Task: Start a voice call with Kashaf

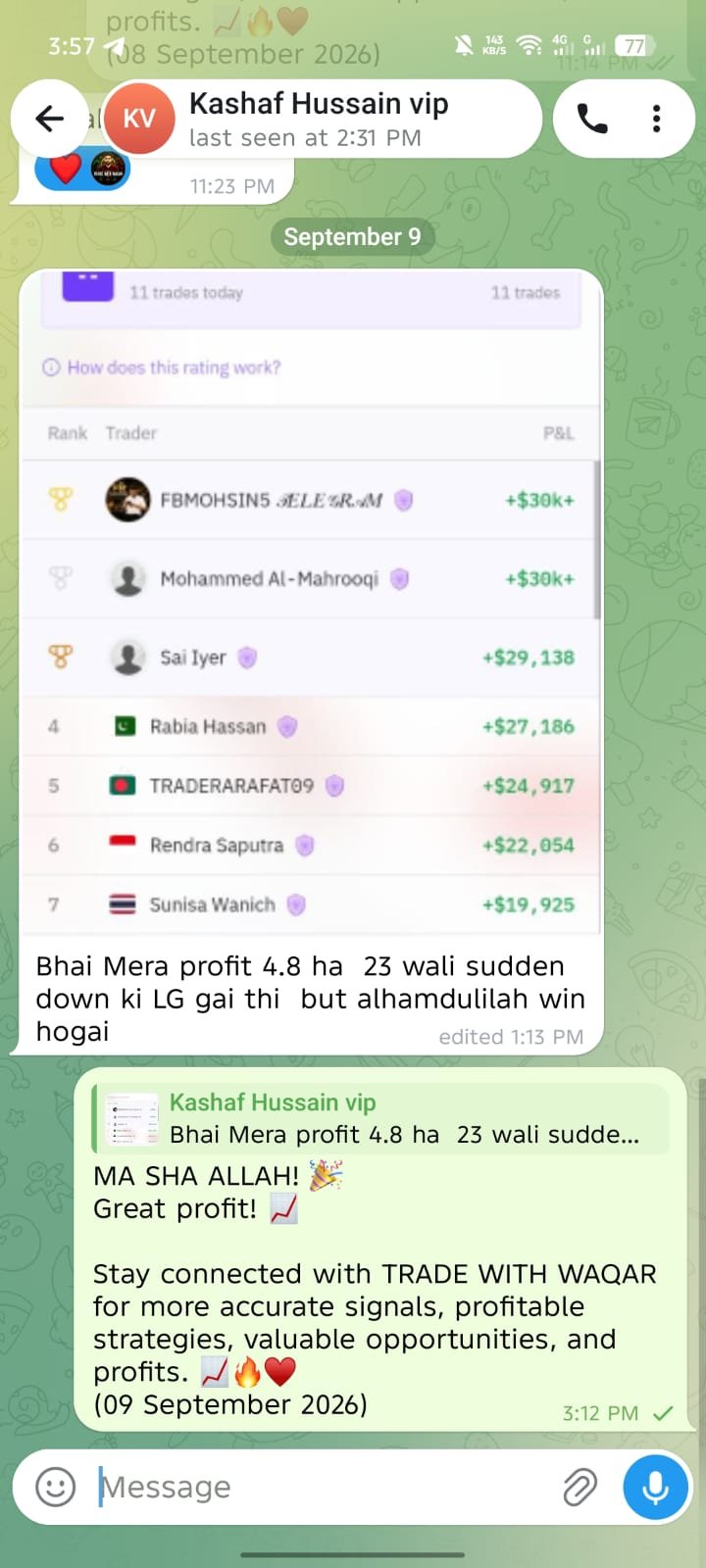Action: [x=592, y=119]
